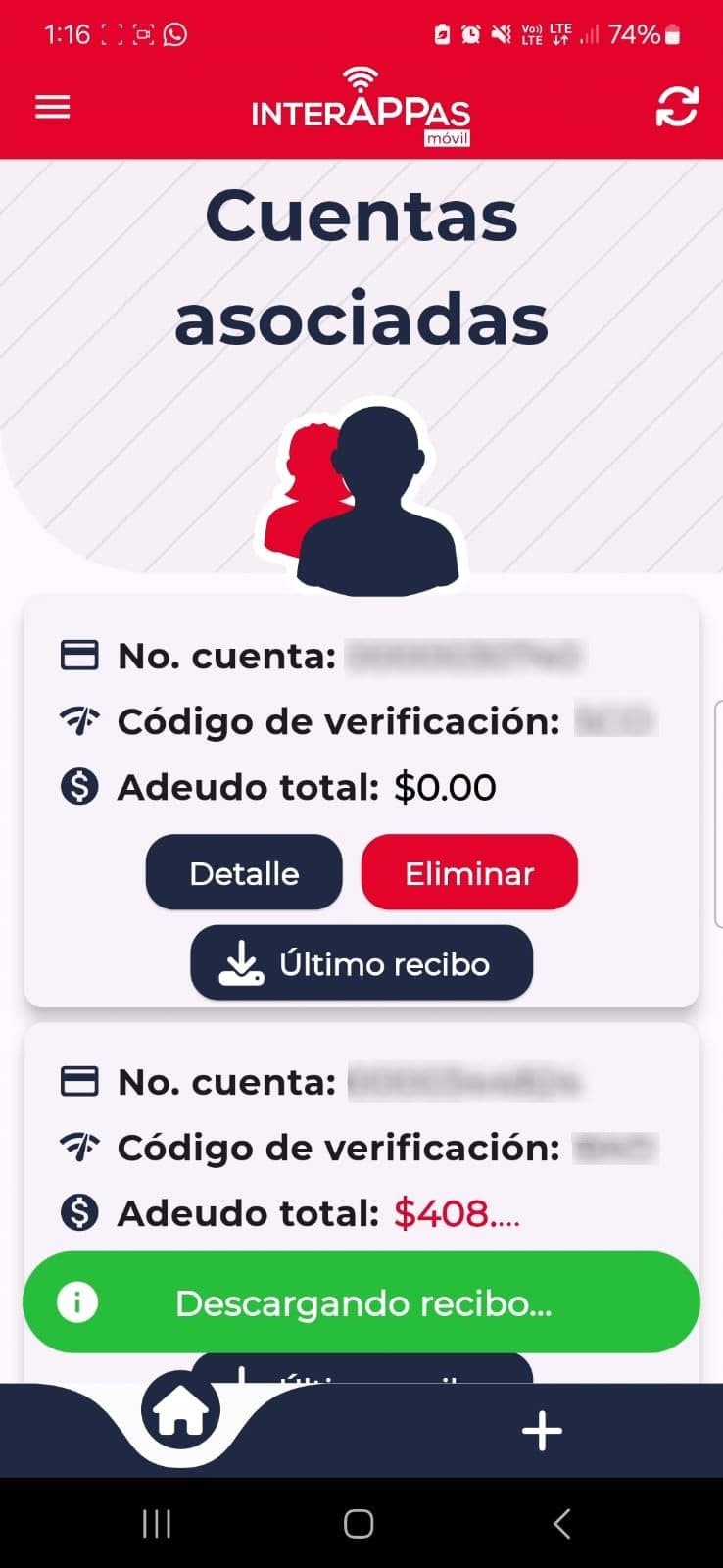
Task: Go to the home tab
Action: pos(181,1412)
